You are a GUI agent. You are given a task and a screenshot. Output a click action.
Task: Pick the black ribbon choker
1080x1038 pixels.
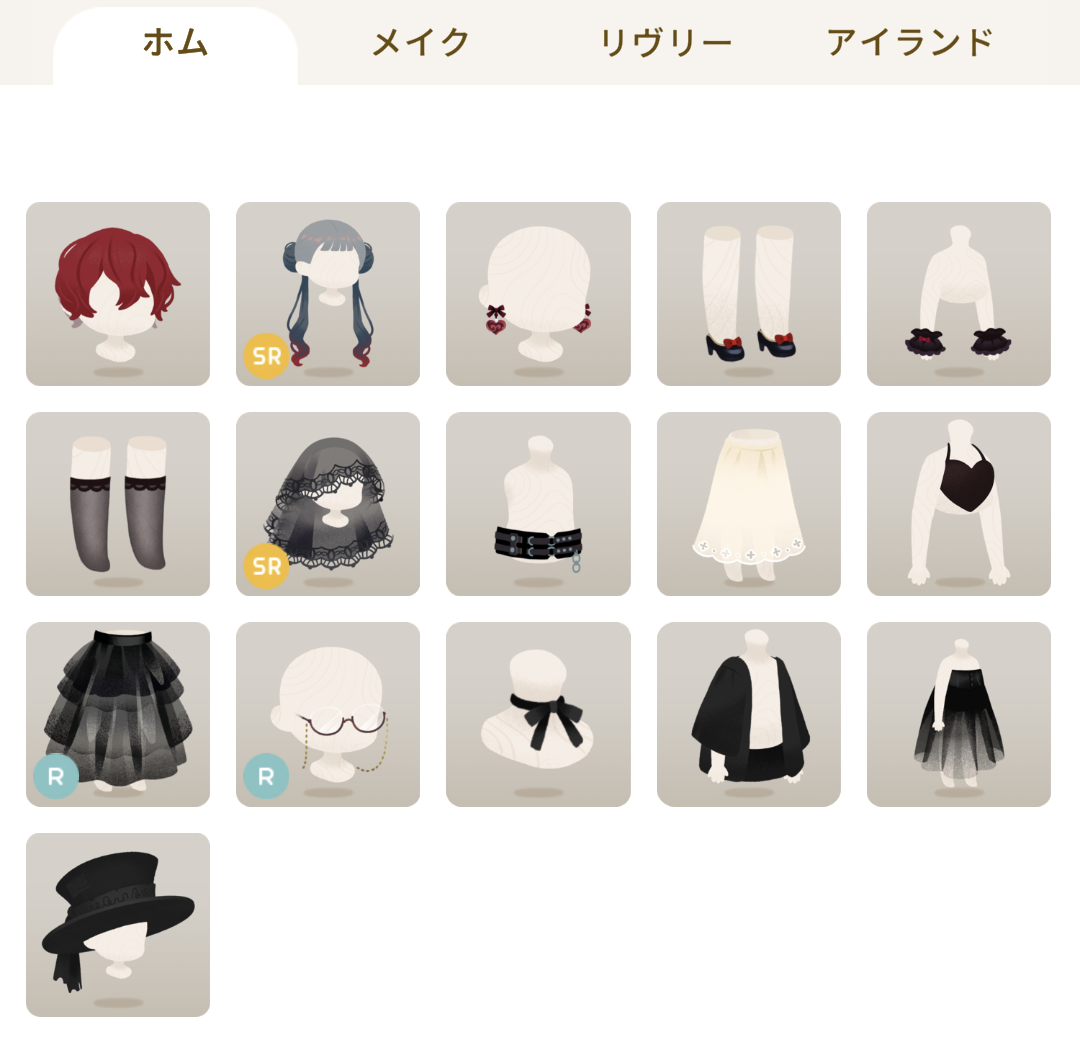point(538,714)
